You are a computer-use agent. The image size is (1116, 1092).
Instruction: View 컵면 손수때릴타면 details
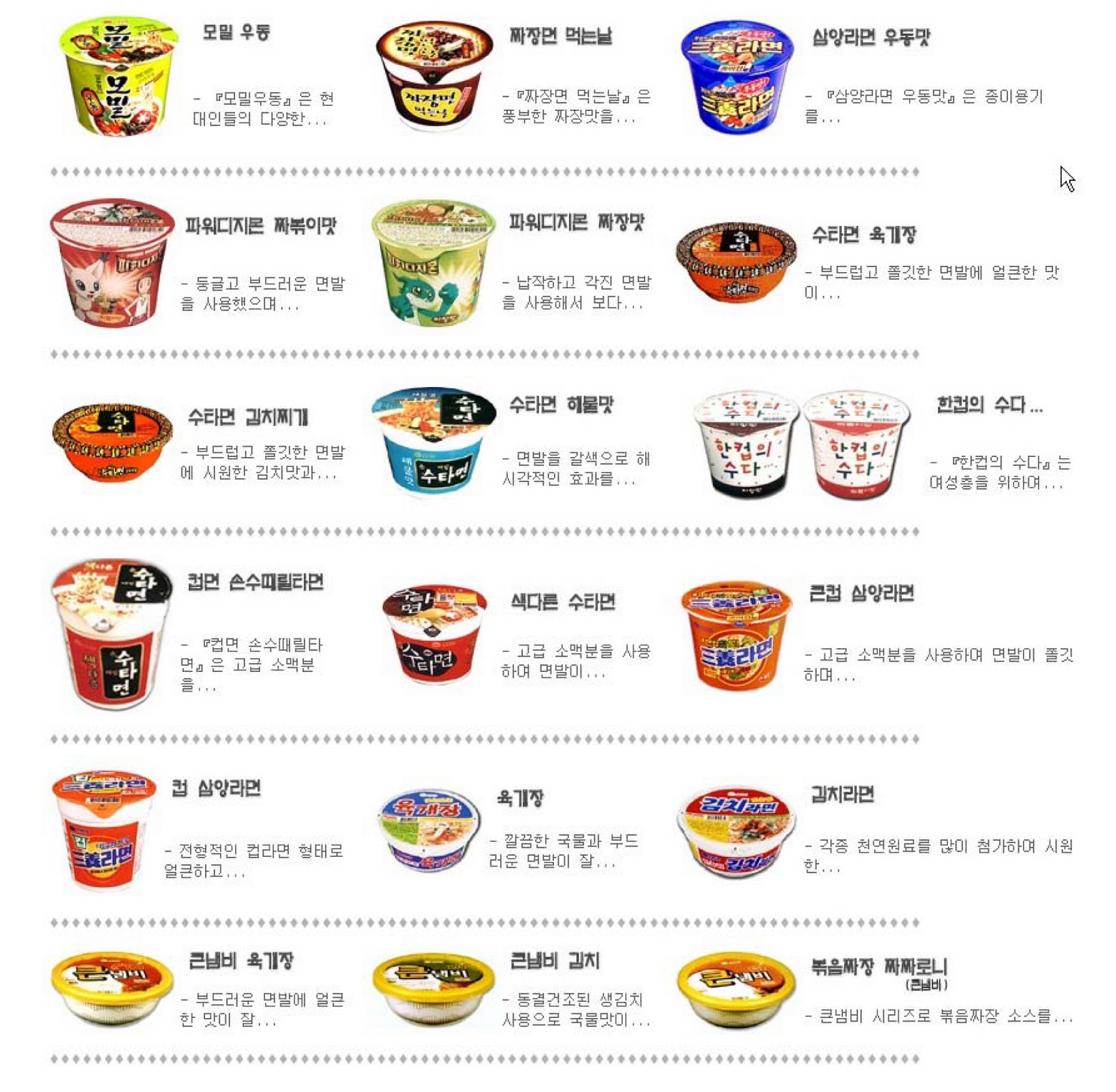point(255,582)
